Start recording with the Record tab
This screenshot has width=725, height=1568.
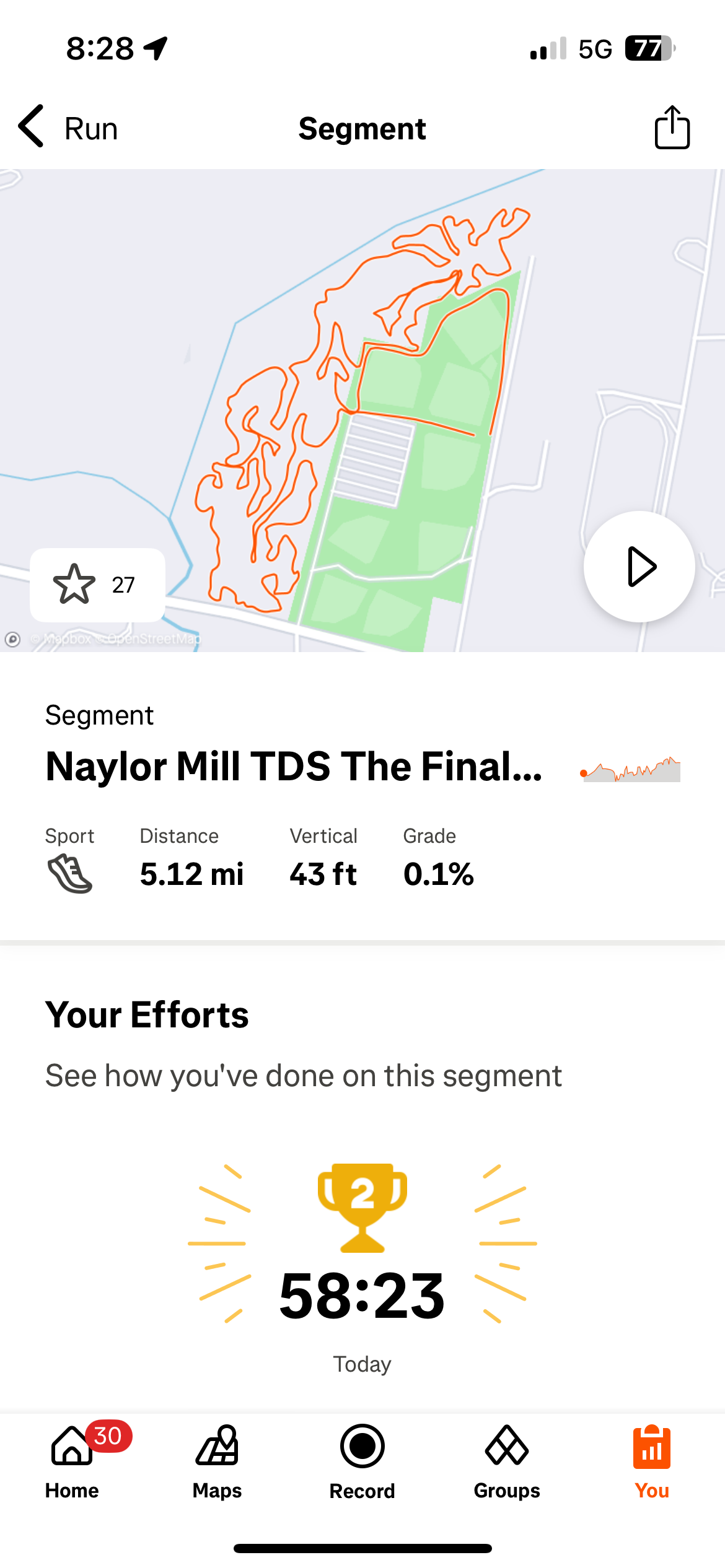pos(362,1461)
